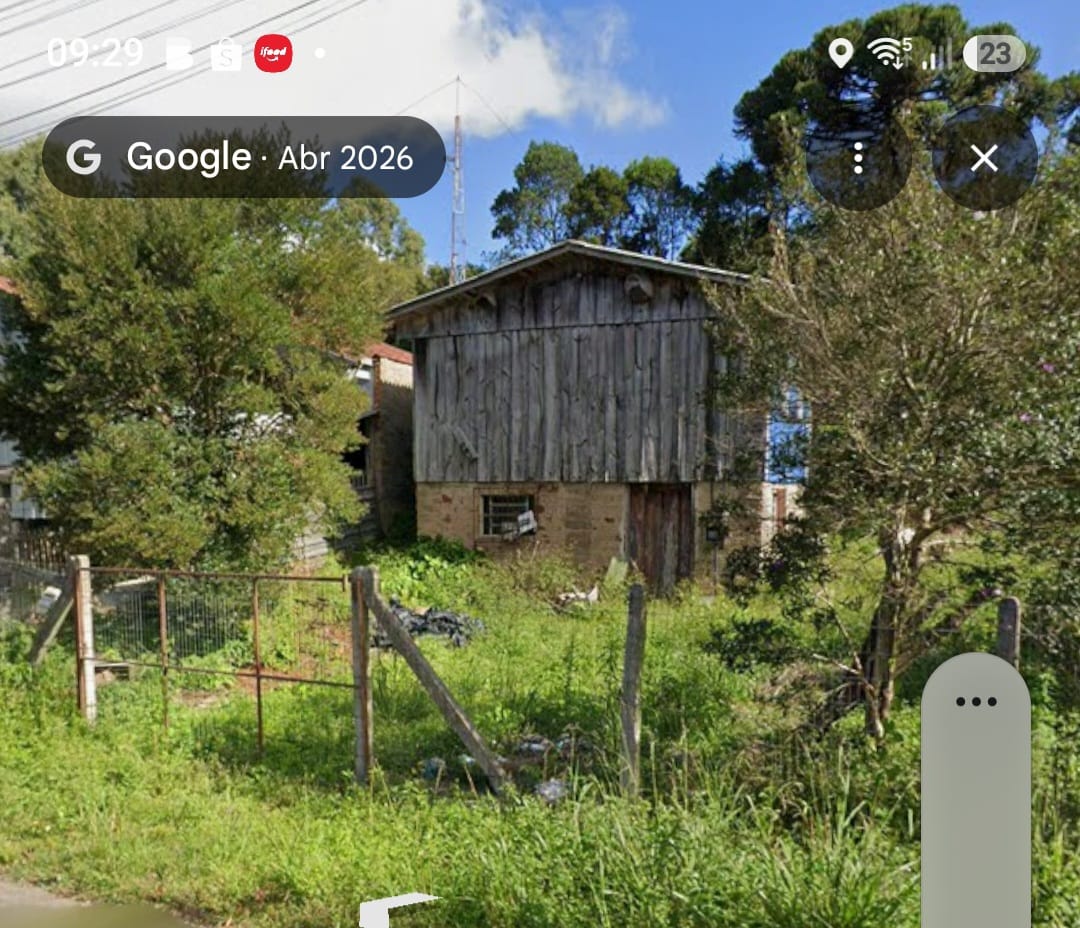1080x928 pixels.
Task: Tap the Google Abr 2026 date chip
Action: 244,157
